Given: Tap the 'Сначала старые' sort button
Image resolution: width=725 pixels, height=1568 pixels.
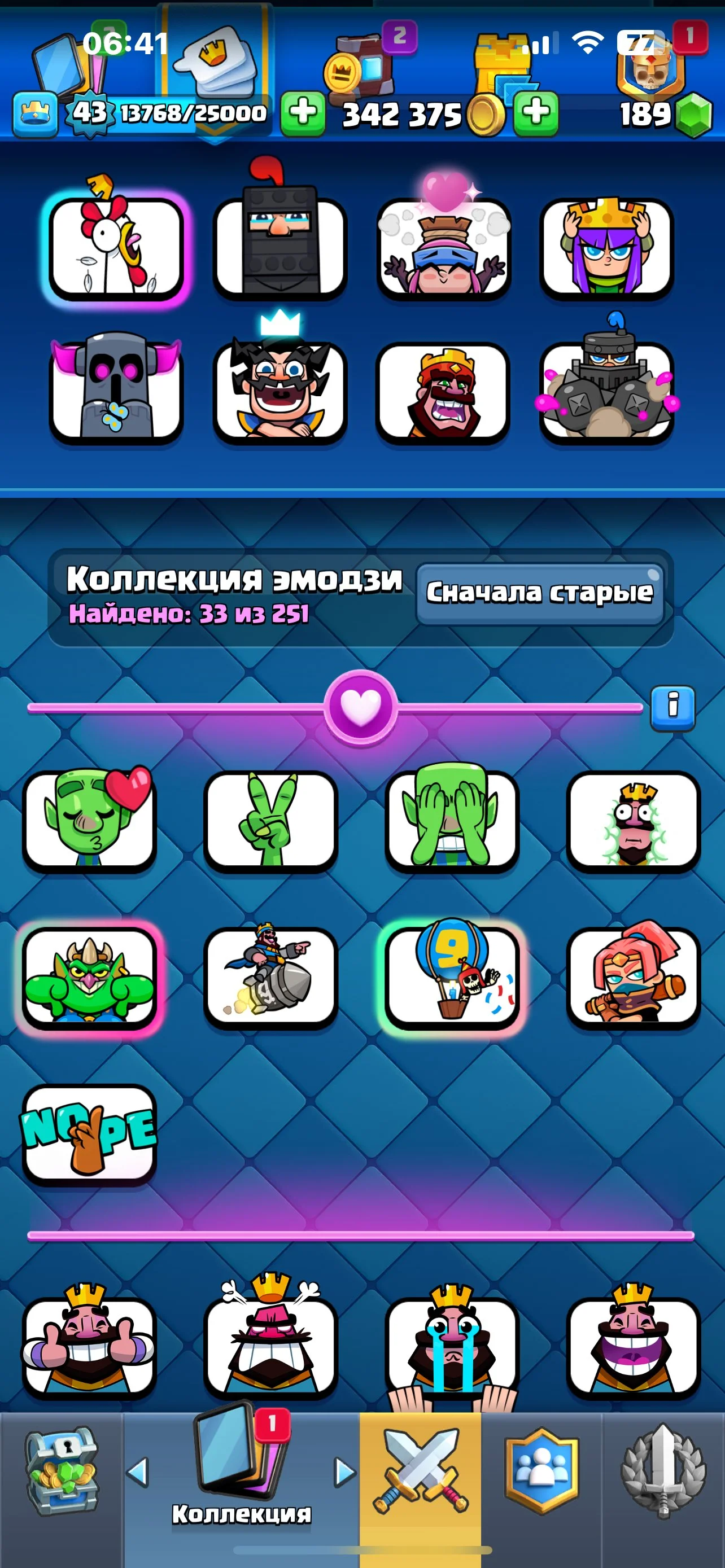Looking at the screenshot, I should click(539, 593).
